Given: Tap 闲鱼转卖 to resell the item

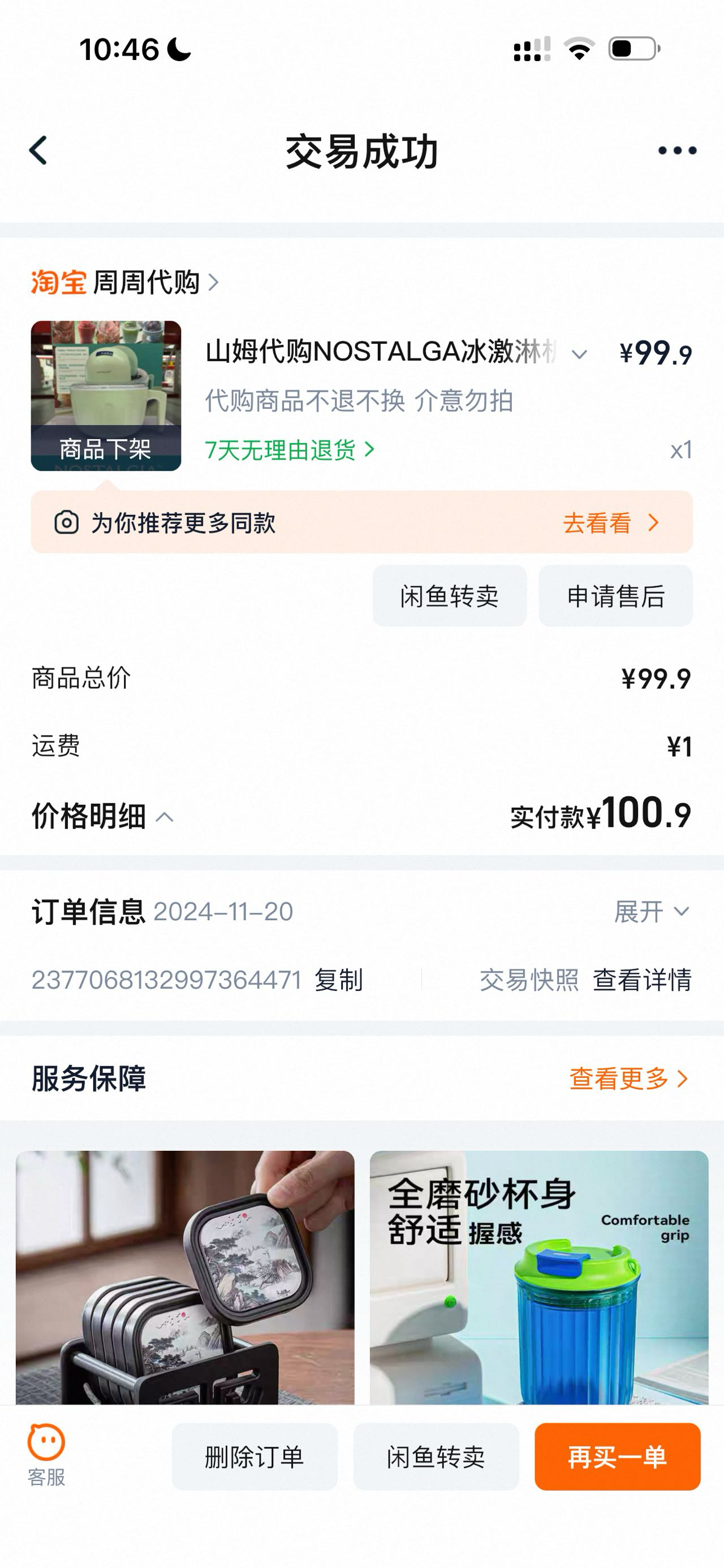Looking at the screenshot, I should coord(451,596).
